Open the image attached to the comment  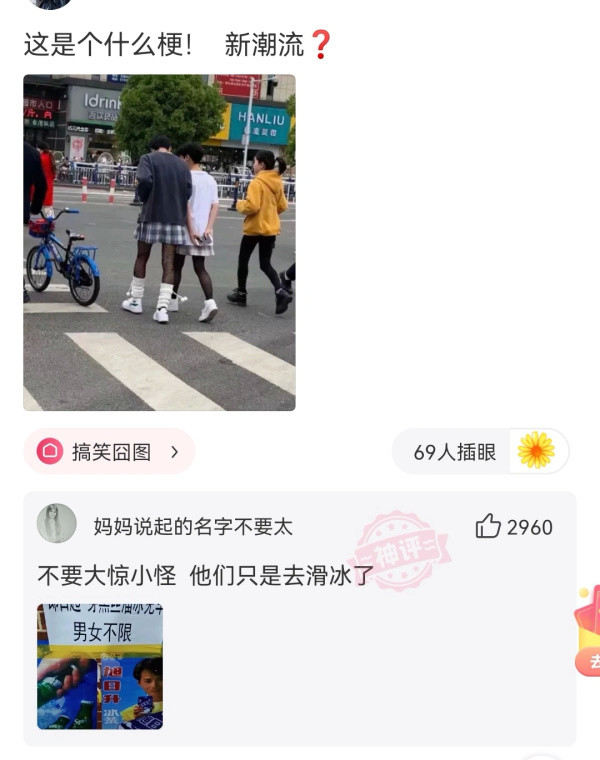[x=100, y=666]
